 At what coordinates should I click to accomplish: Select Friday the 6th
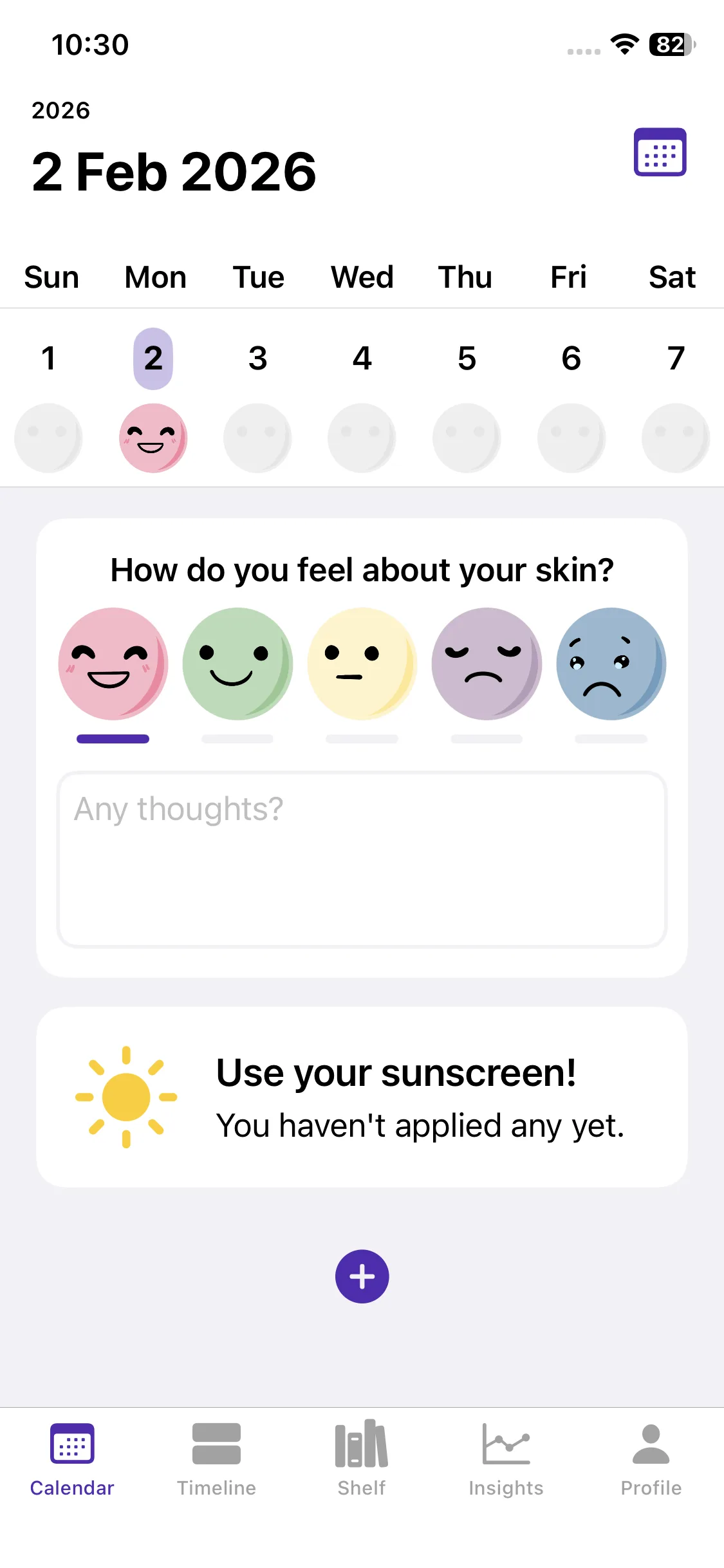point(571,359)
